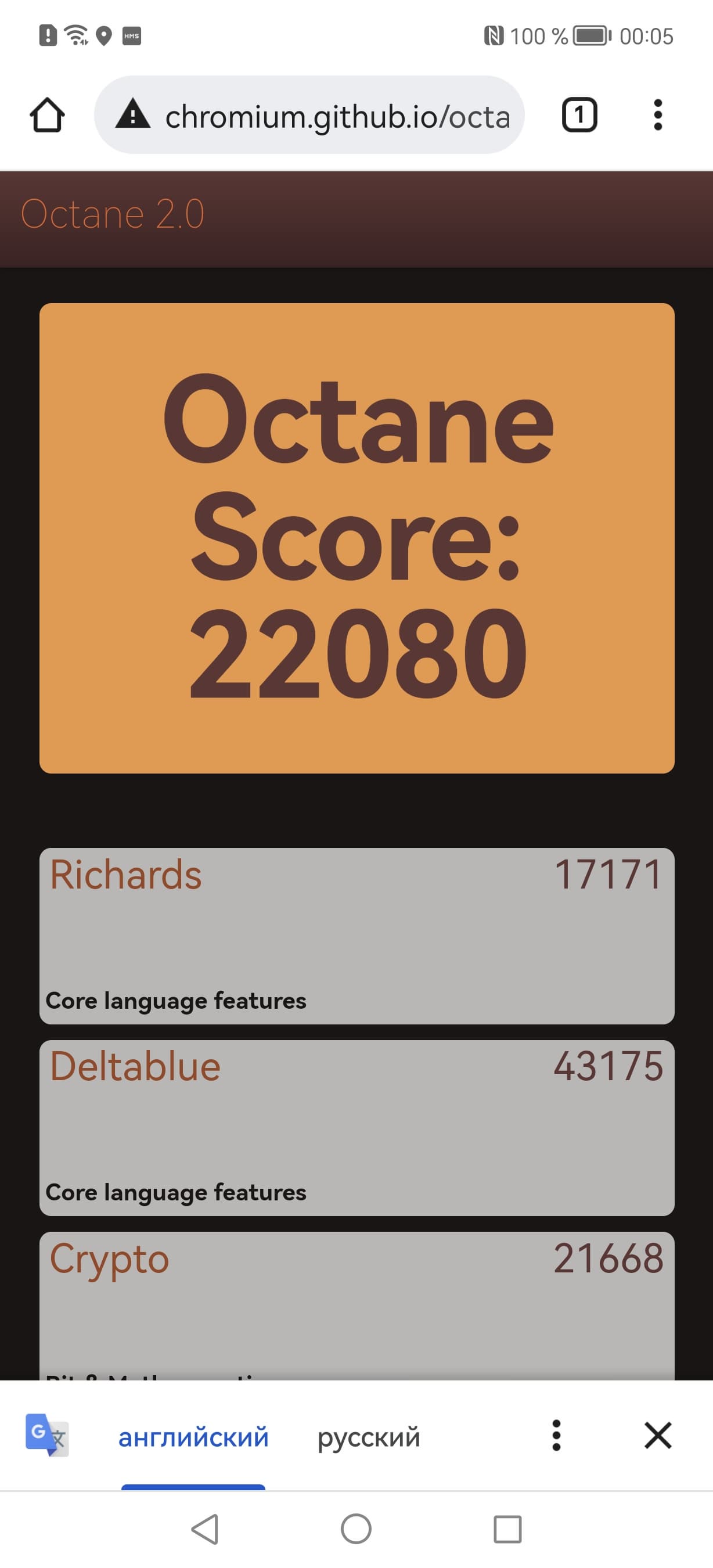
Task: Dismiss the translate bar
Action: tap(658, 1436)
